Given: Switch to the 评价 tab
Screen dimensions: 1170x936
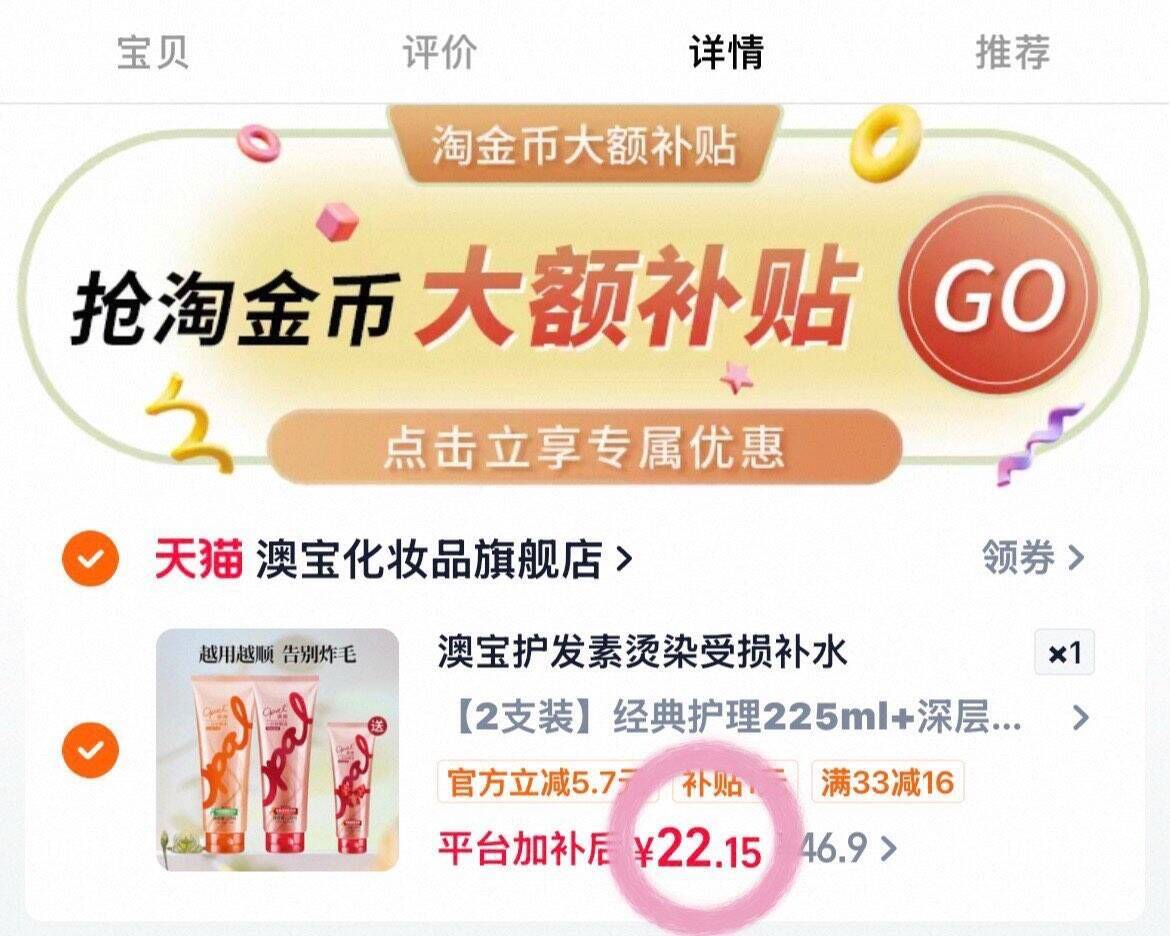Looking at the screenshot, I should click(x=439, y=52).
